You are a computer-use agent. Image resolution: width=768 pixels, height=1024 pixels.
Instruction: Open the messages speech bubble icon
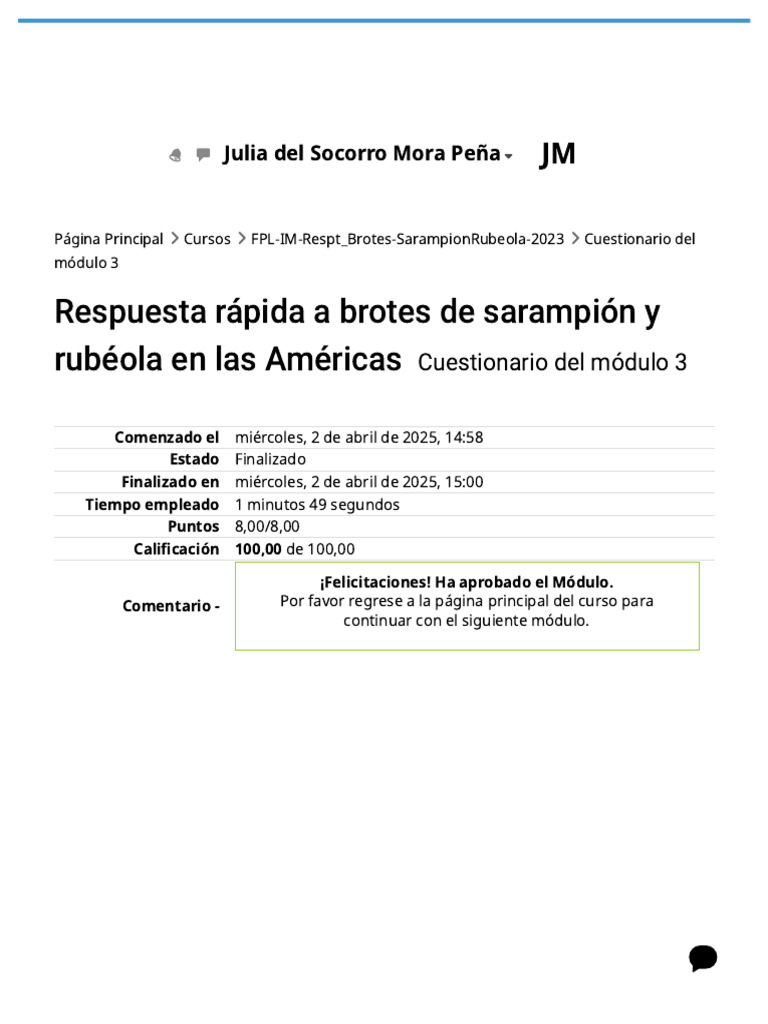203,155
